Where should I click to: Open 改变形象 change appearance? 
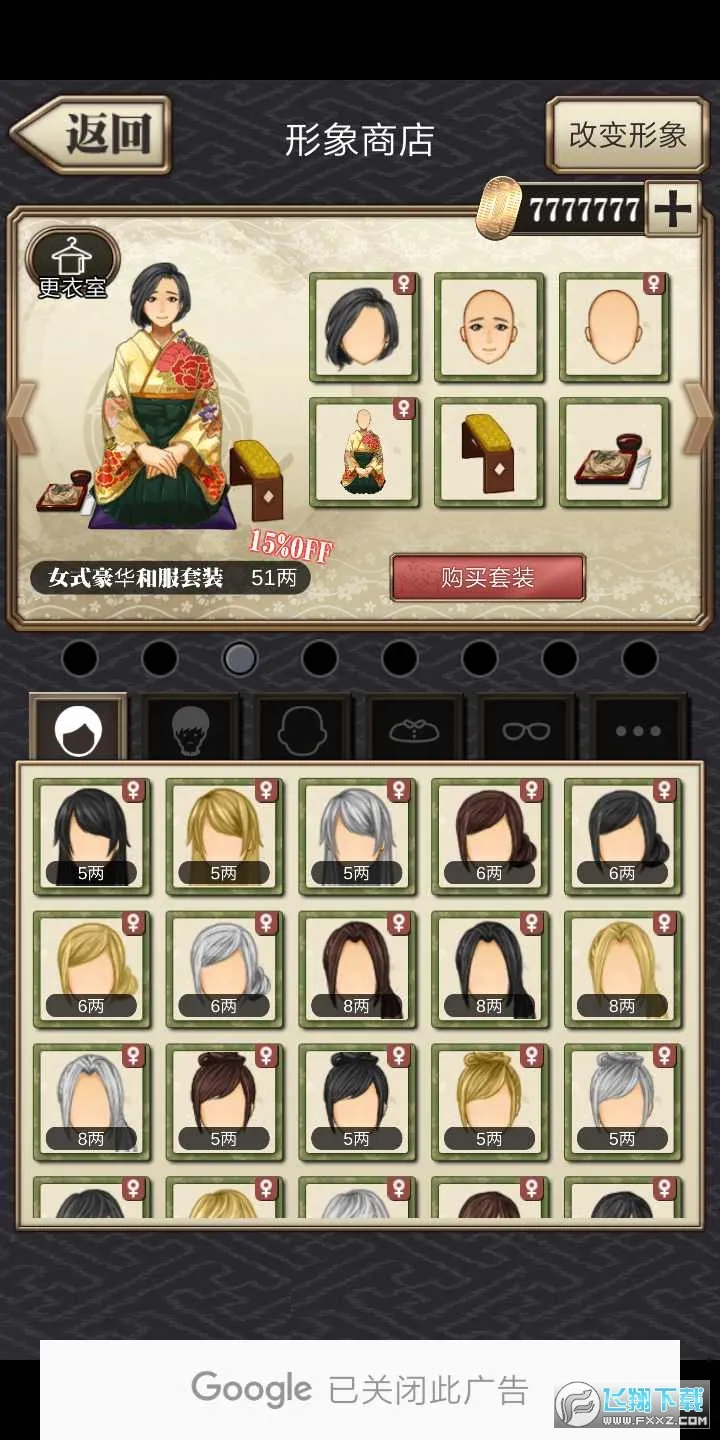click(627, 135)
